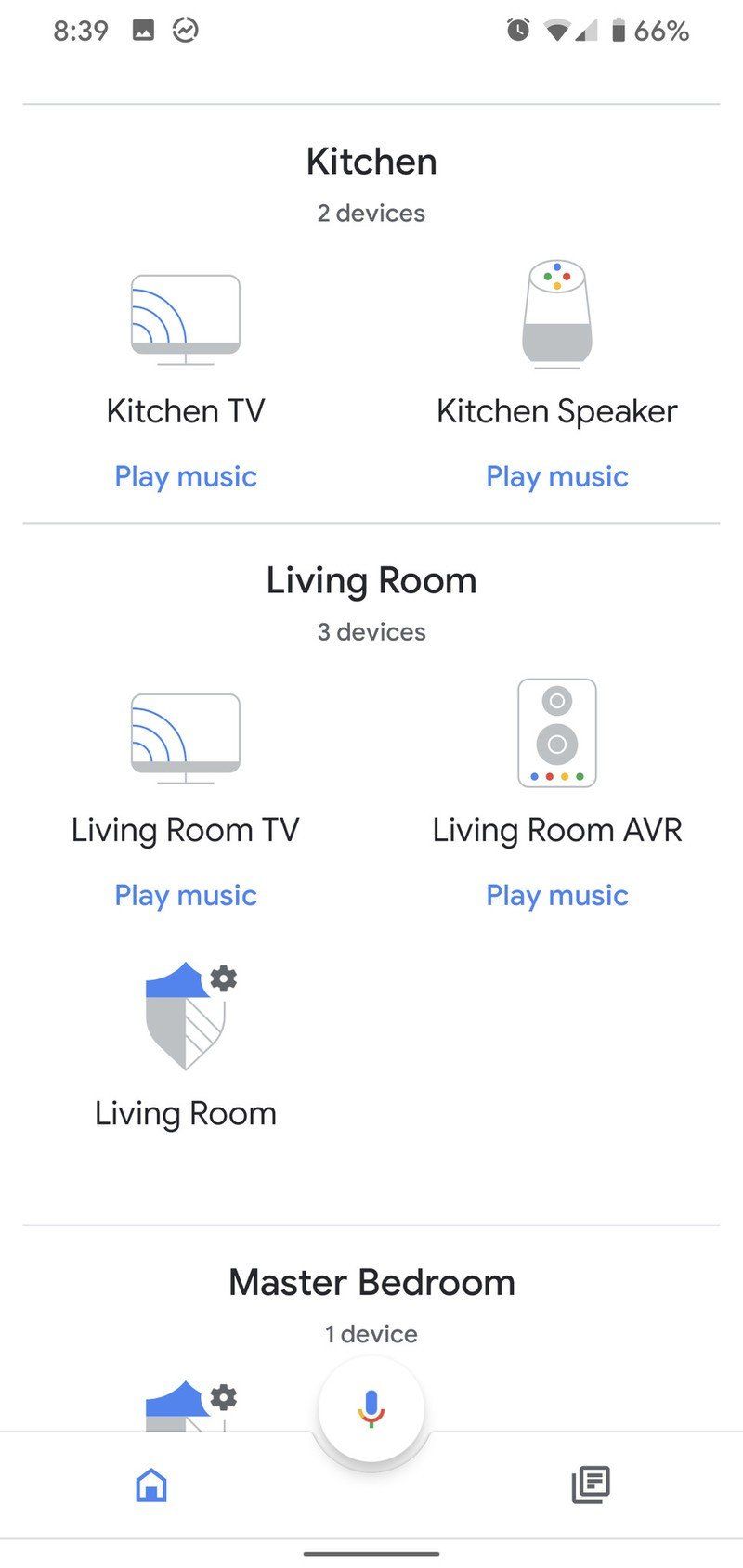The image size is (743, 1568).
Task: Open the Kitchen room heading
Action: tap(371, 162)
